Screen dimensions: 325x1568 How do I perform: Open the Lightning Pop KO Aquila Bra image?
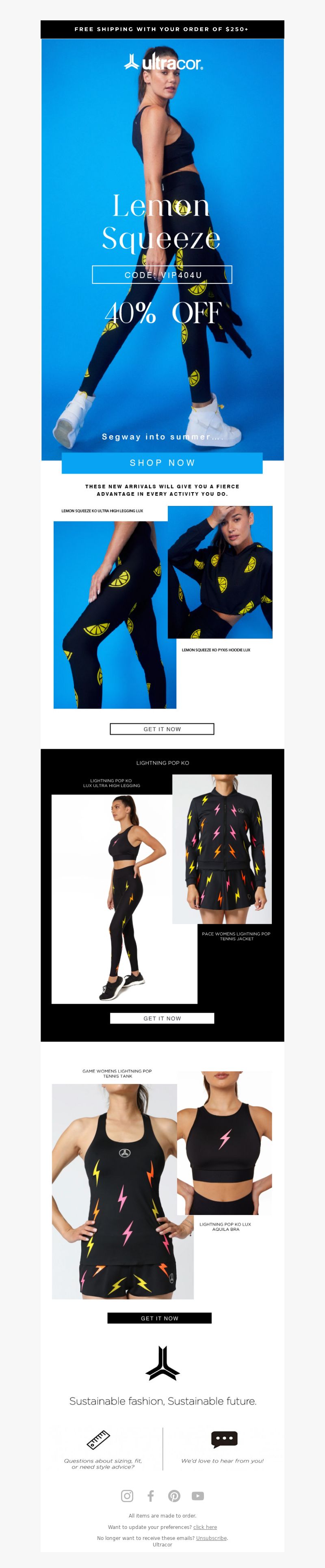pyautogui.click(x=224, y=1143)
